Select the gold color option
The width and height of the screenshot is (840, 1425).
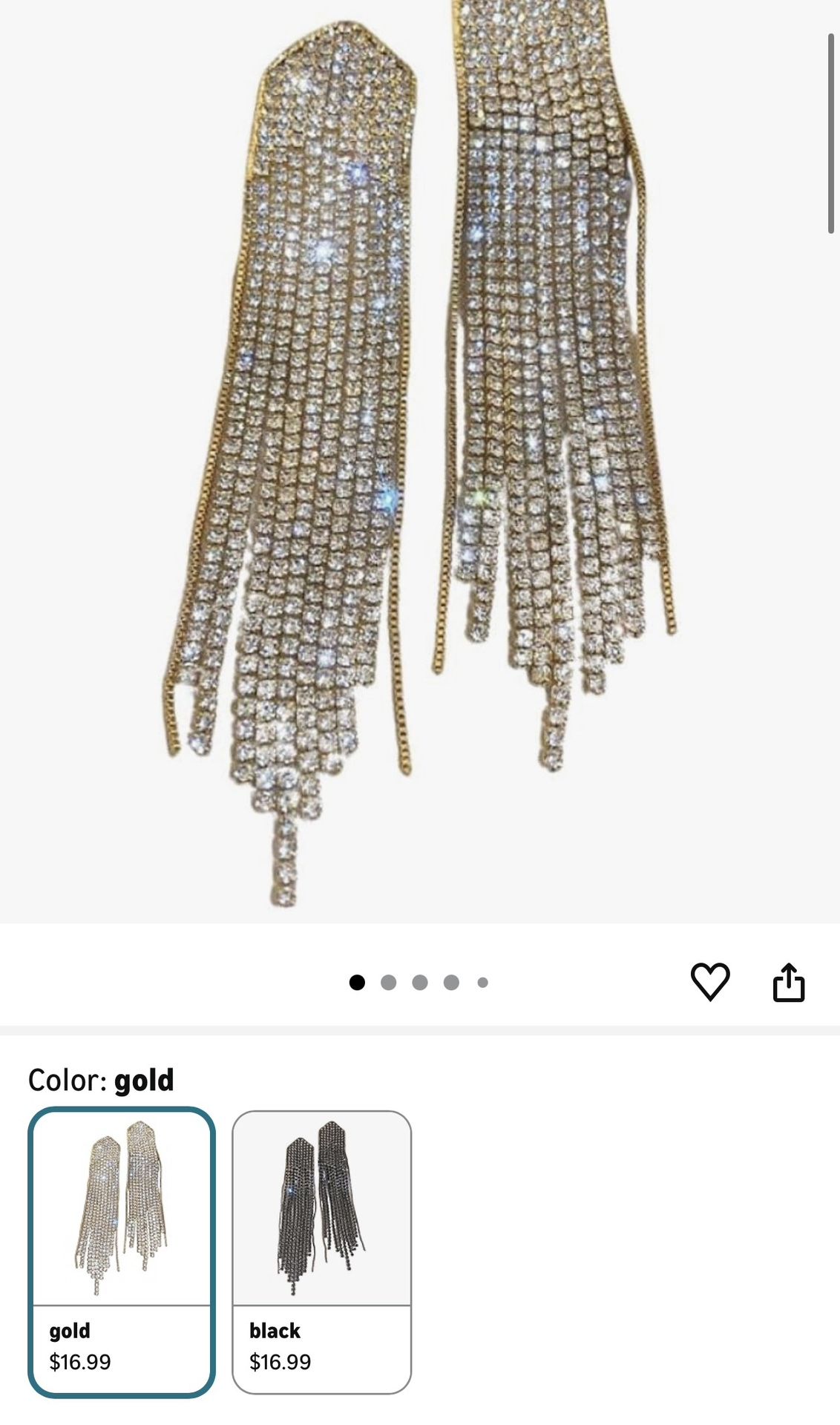[122, 1251]
